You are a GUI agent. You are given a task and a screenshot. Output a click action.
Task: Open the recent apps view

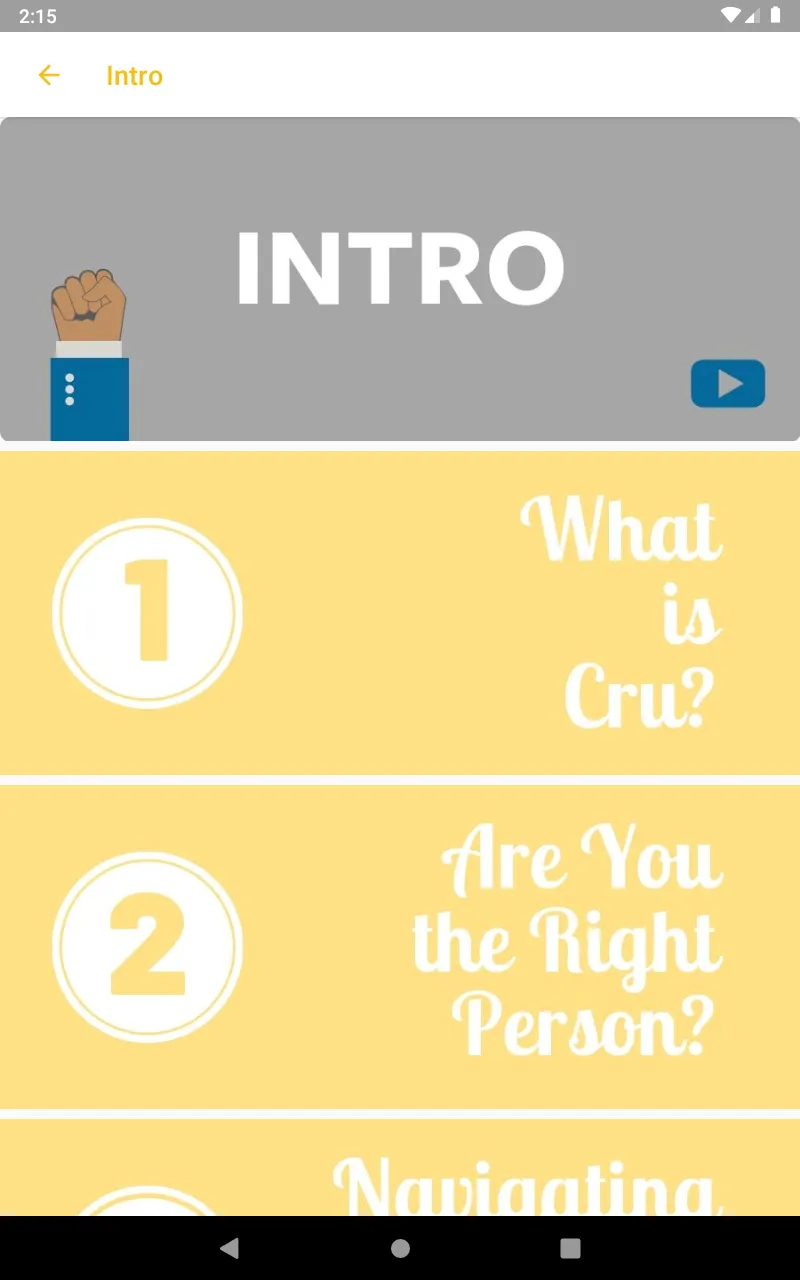click(570, 1248)
